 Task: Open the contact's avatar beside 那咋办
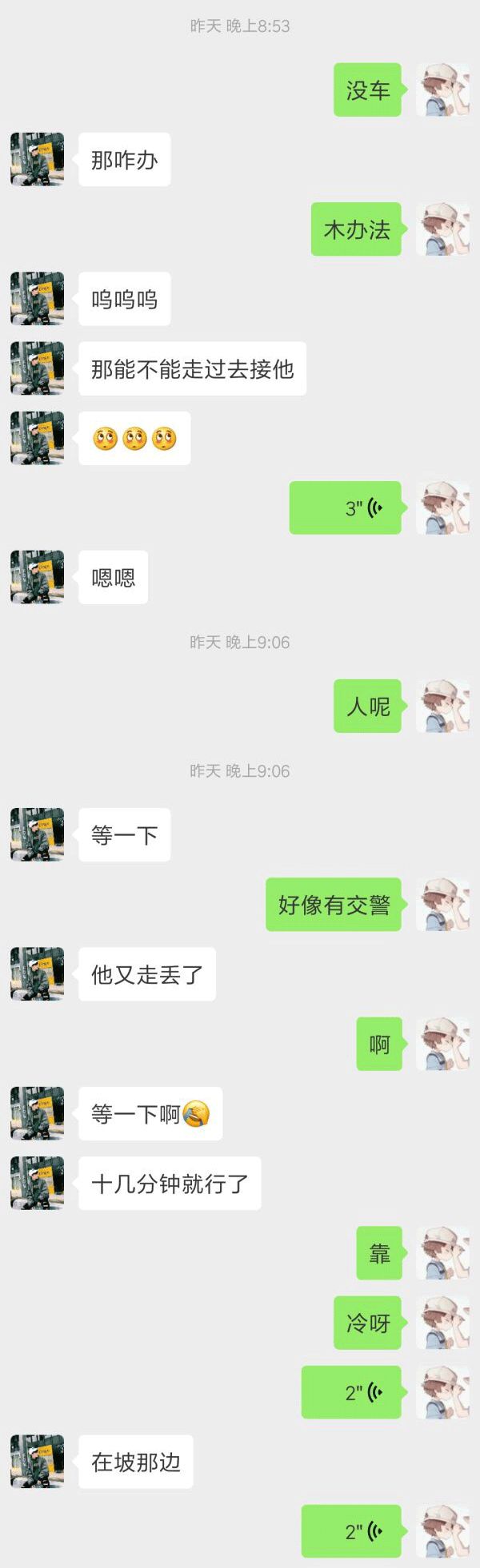pos(37,160)
